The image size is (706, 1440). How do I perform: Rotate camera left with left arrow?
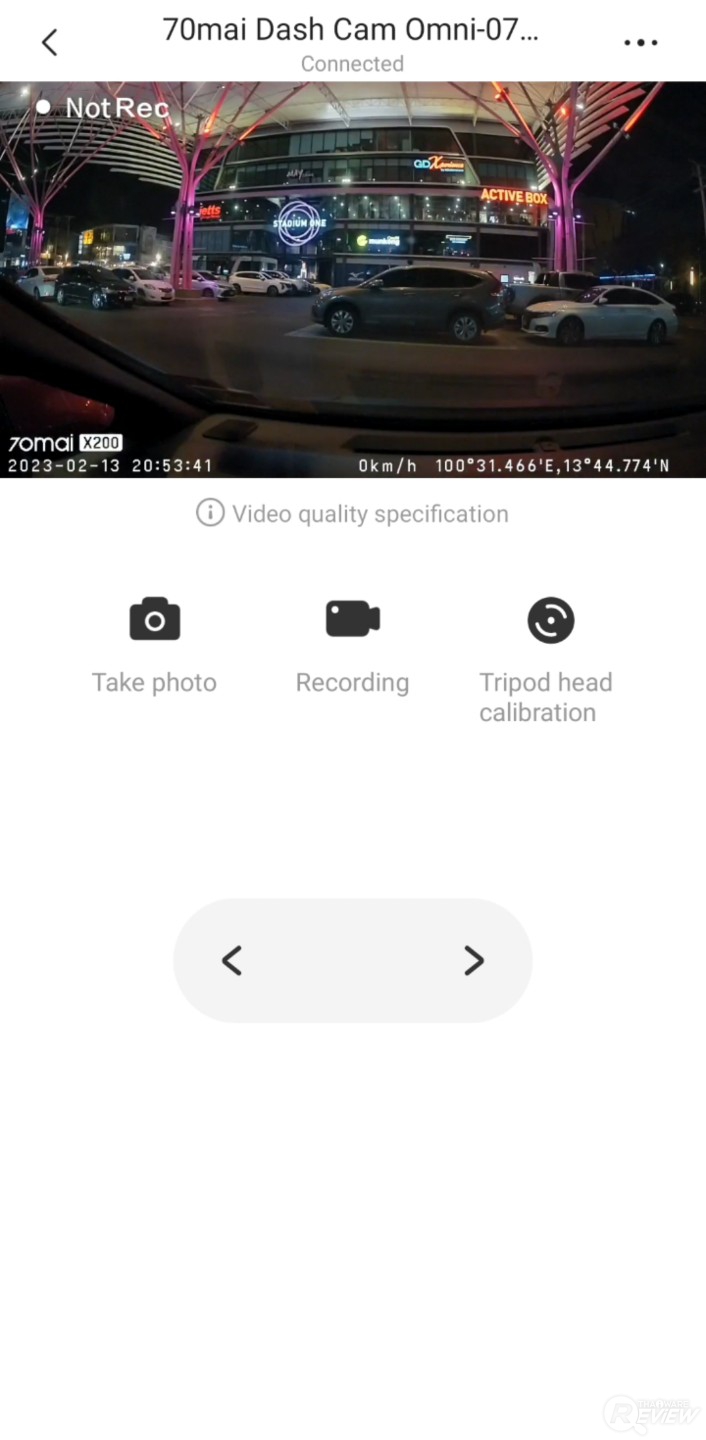tap(232, 961)
